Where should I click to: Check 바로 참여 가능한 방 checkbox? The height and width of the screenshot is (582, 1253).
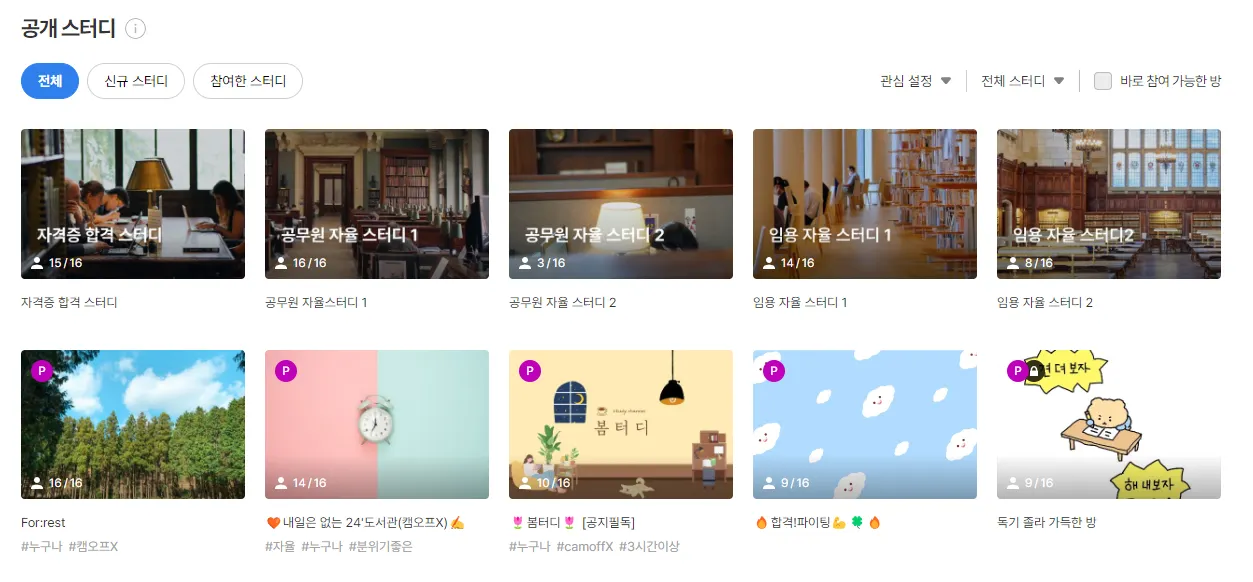(x=1103, y=81)
